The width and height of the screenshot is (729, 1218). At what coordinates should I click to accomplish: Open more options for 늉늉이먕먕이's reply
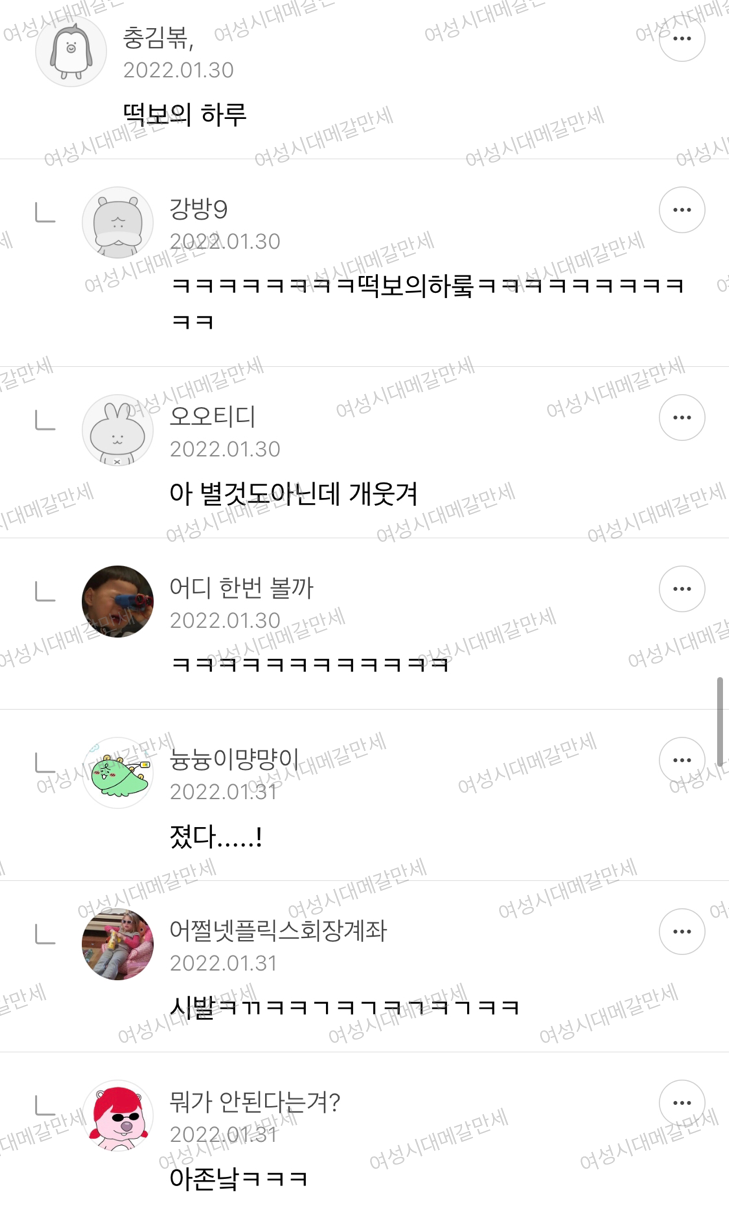[682, 761]
